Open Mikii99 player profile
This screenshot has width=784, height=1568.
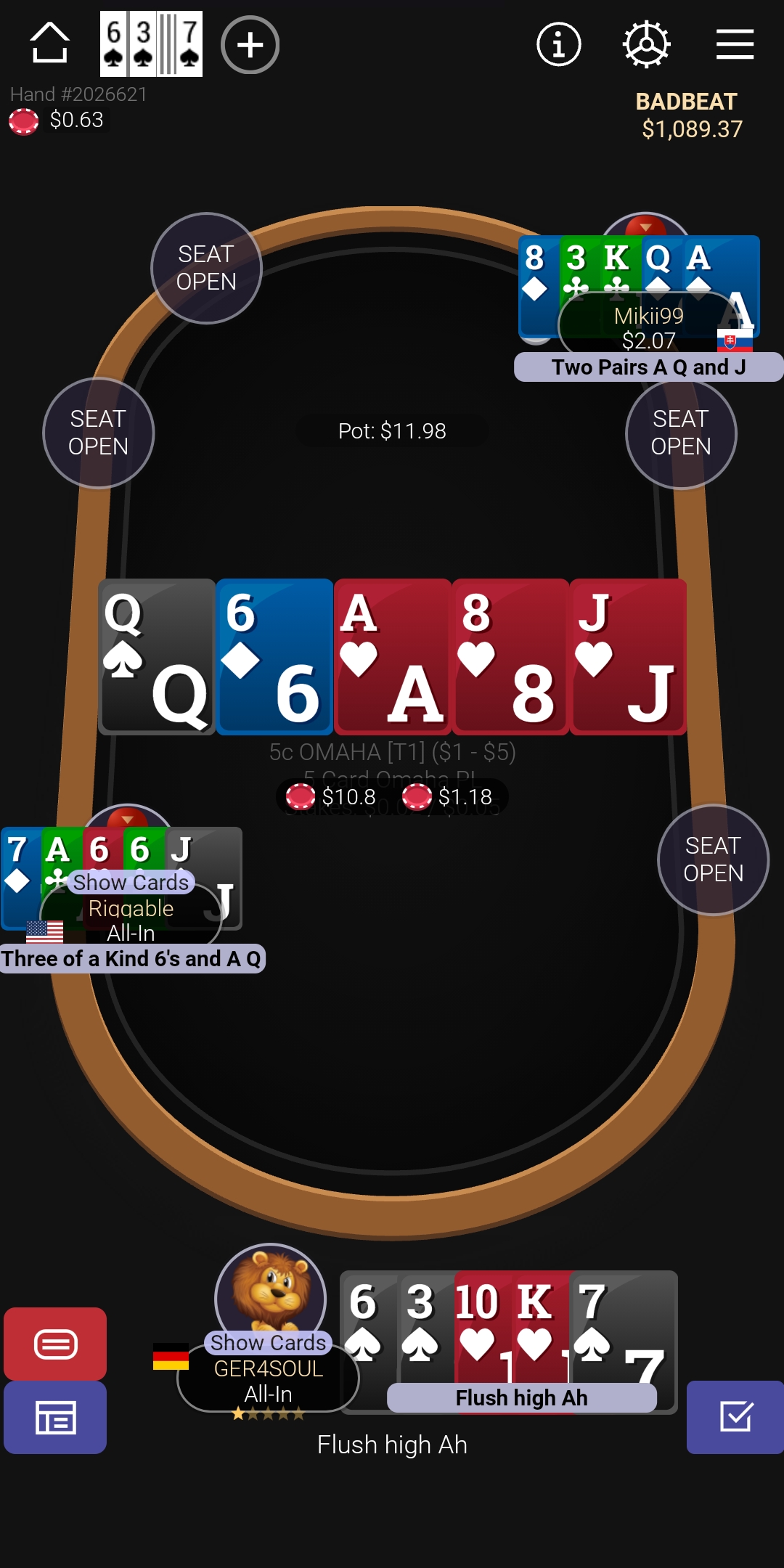tap(649, 327)
